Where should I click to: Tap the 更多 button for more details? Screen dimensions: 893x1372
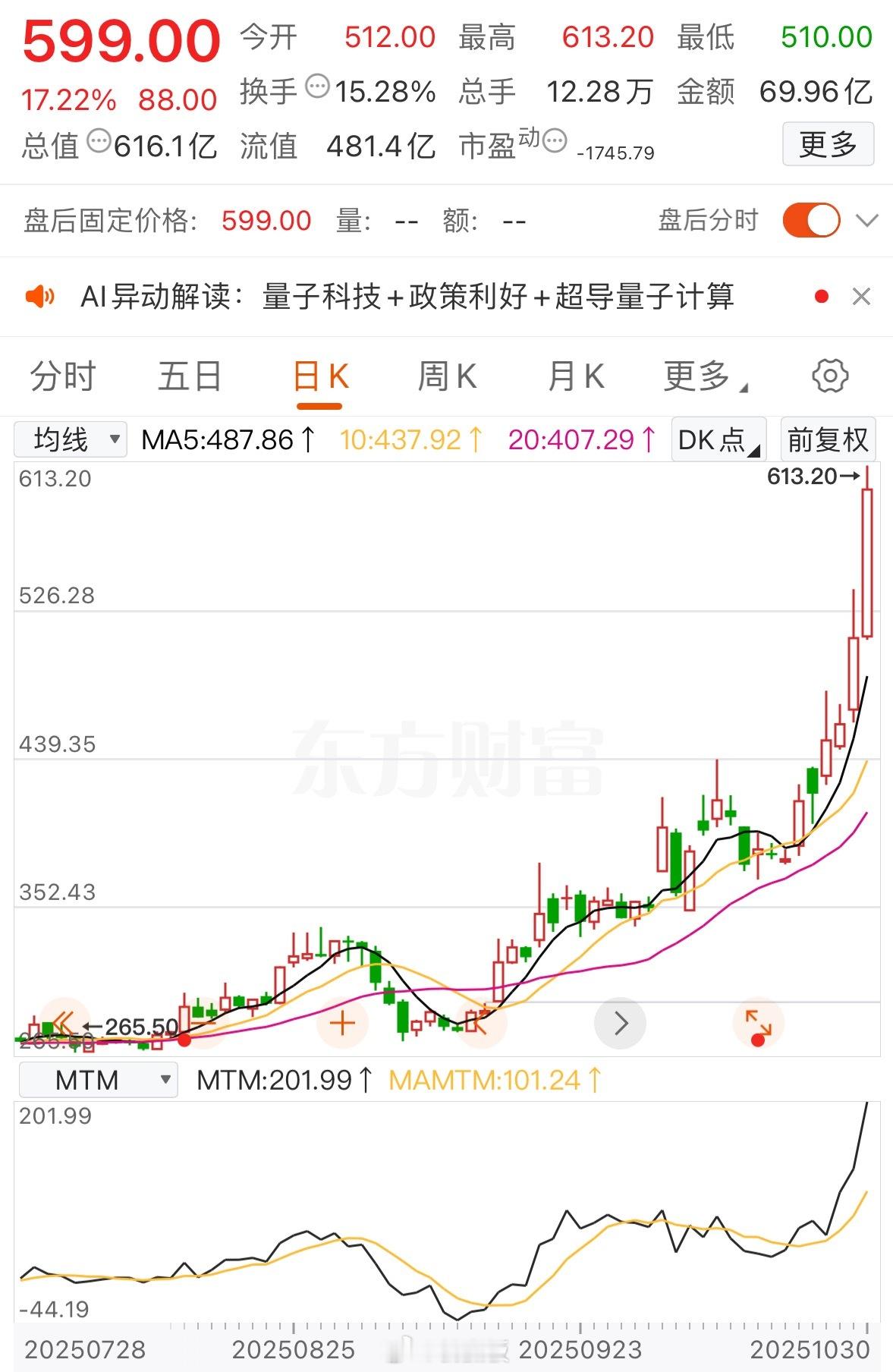827,143
